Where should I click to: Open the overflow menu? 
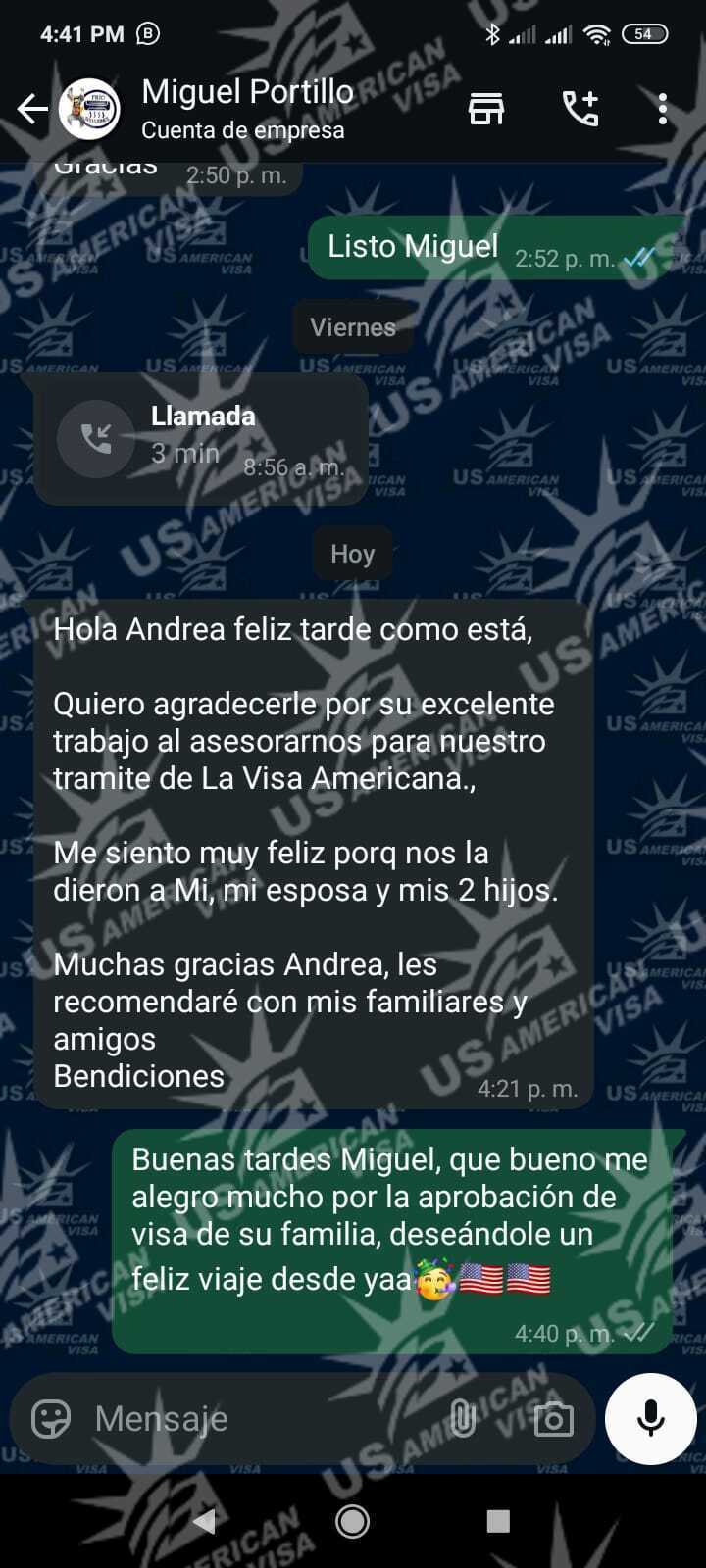(663, 109)
